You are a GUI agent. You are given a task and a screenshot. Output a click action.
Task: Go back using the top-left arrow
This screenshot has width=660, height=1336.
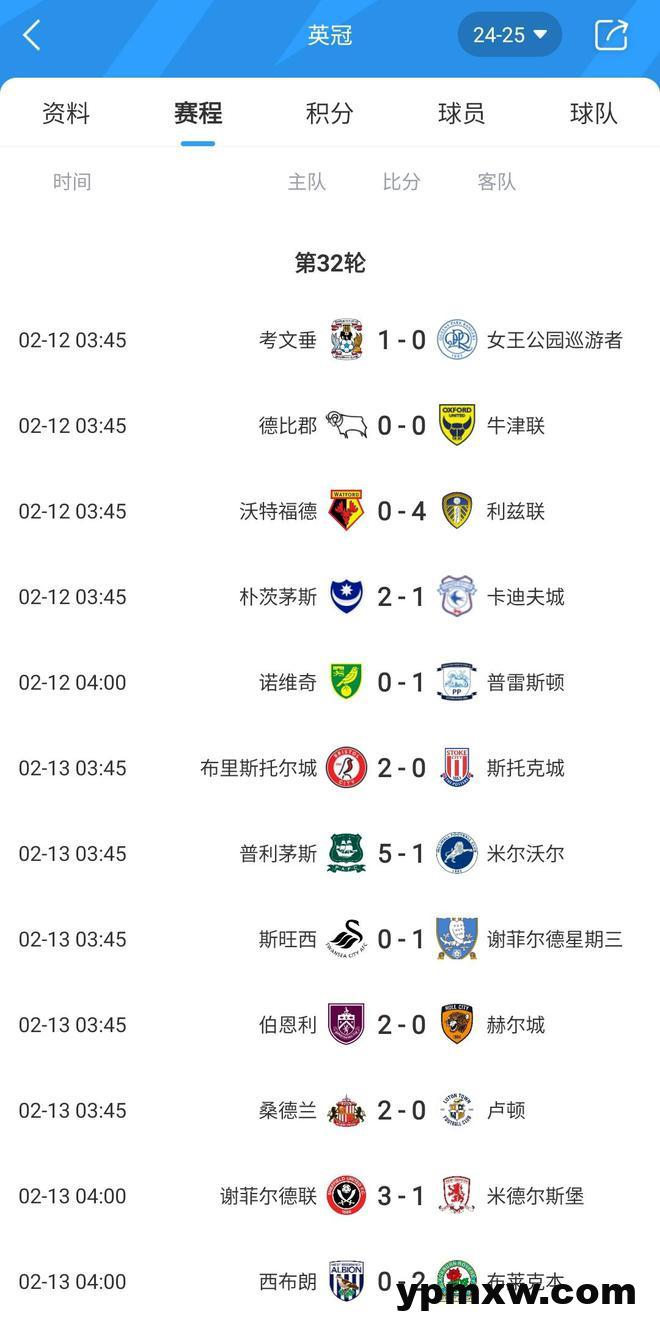[32, 35]
